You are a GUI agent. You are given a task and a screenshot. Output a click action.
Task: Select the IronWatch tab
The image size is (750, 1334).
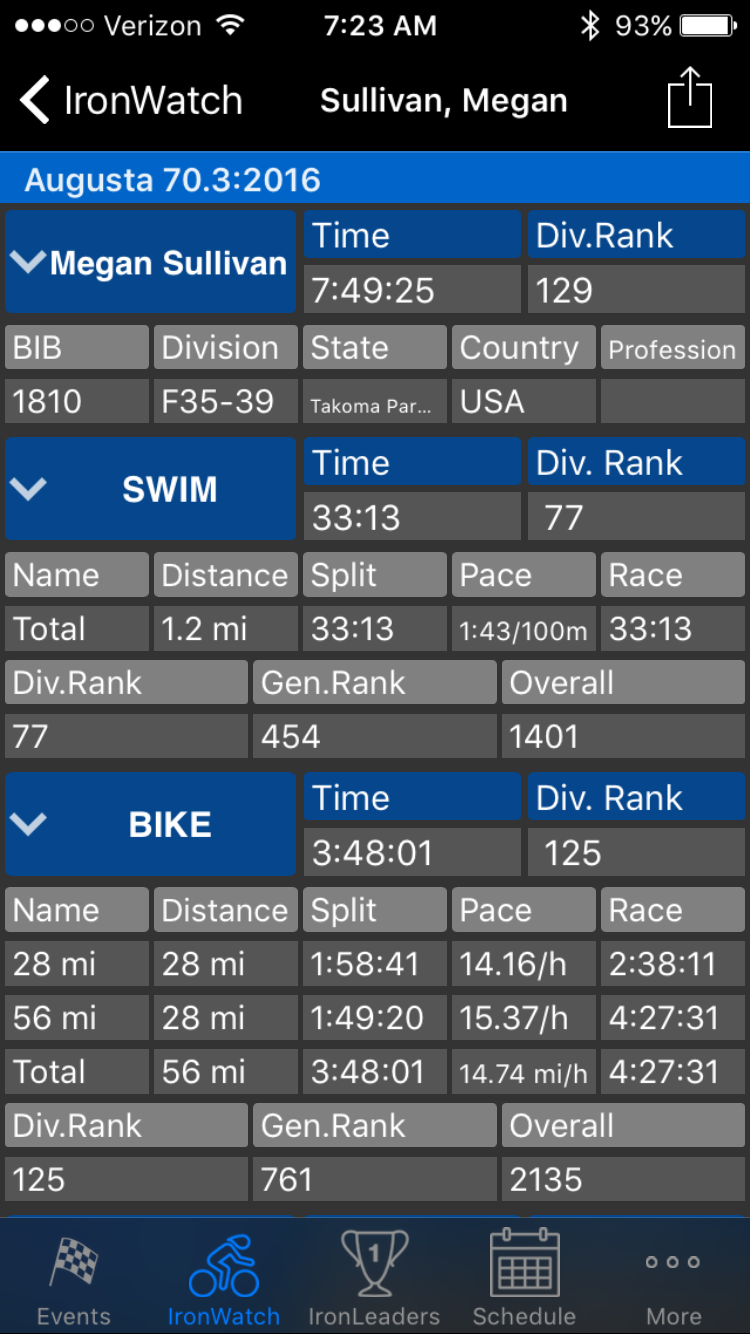223,1278
